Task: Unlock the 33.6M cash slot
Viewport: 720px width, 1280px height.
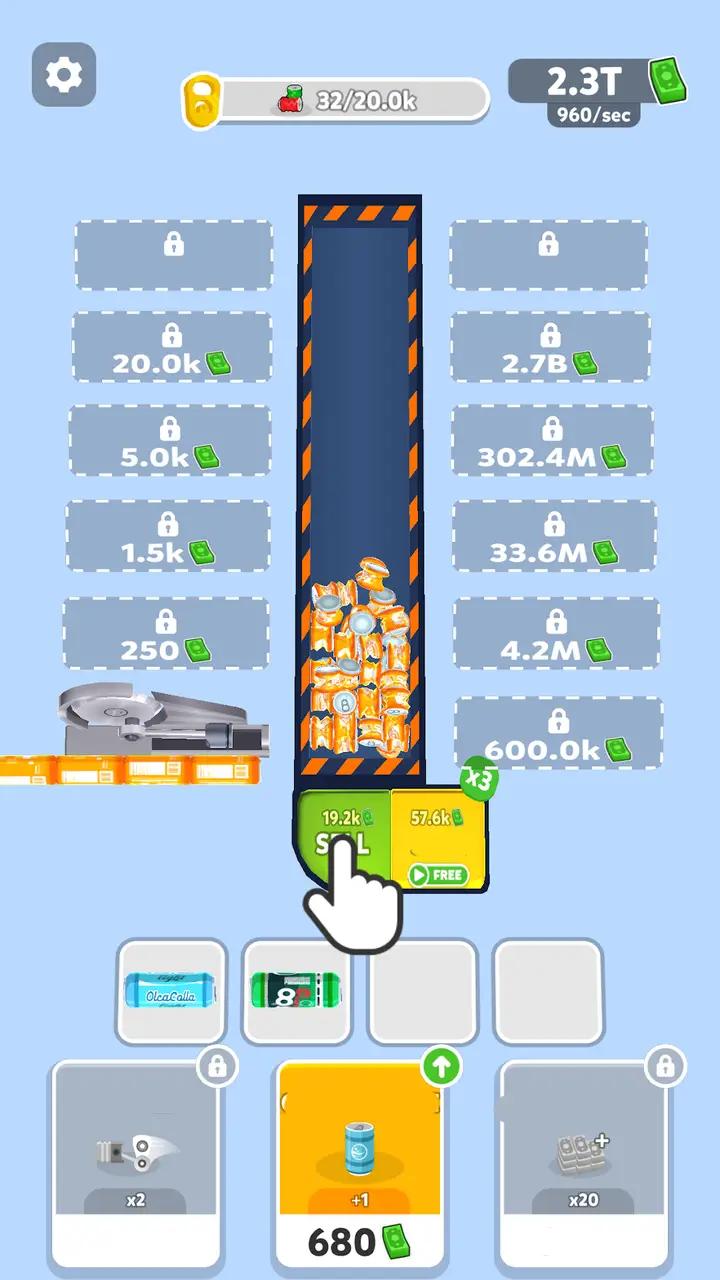Action: pos(555,536)
